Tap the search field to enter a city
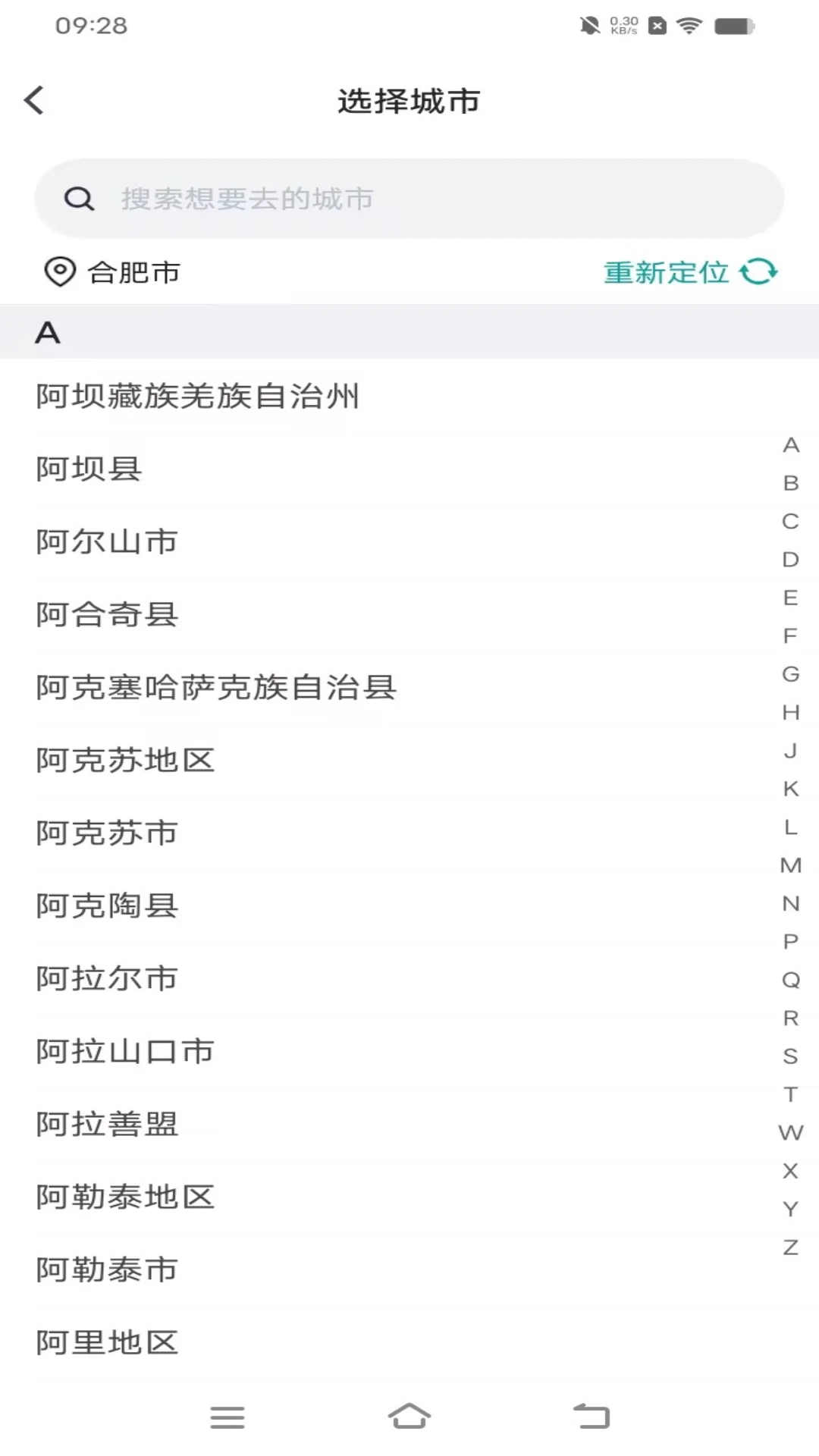819x1456 pixels. [409, 199]
